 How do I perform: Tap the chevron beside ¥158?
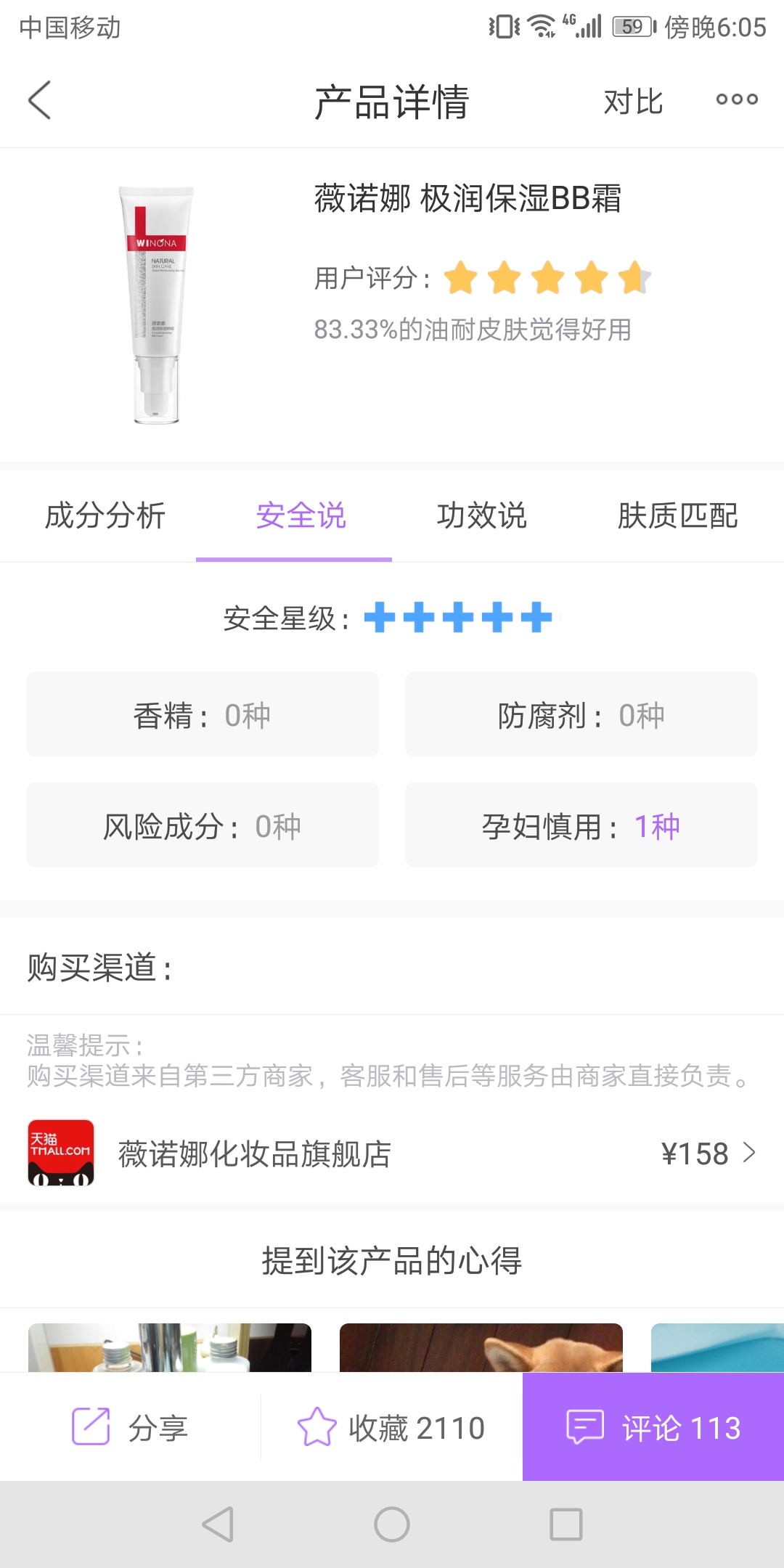749,1154
